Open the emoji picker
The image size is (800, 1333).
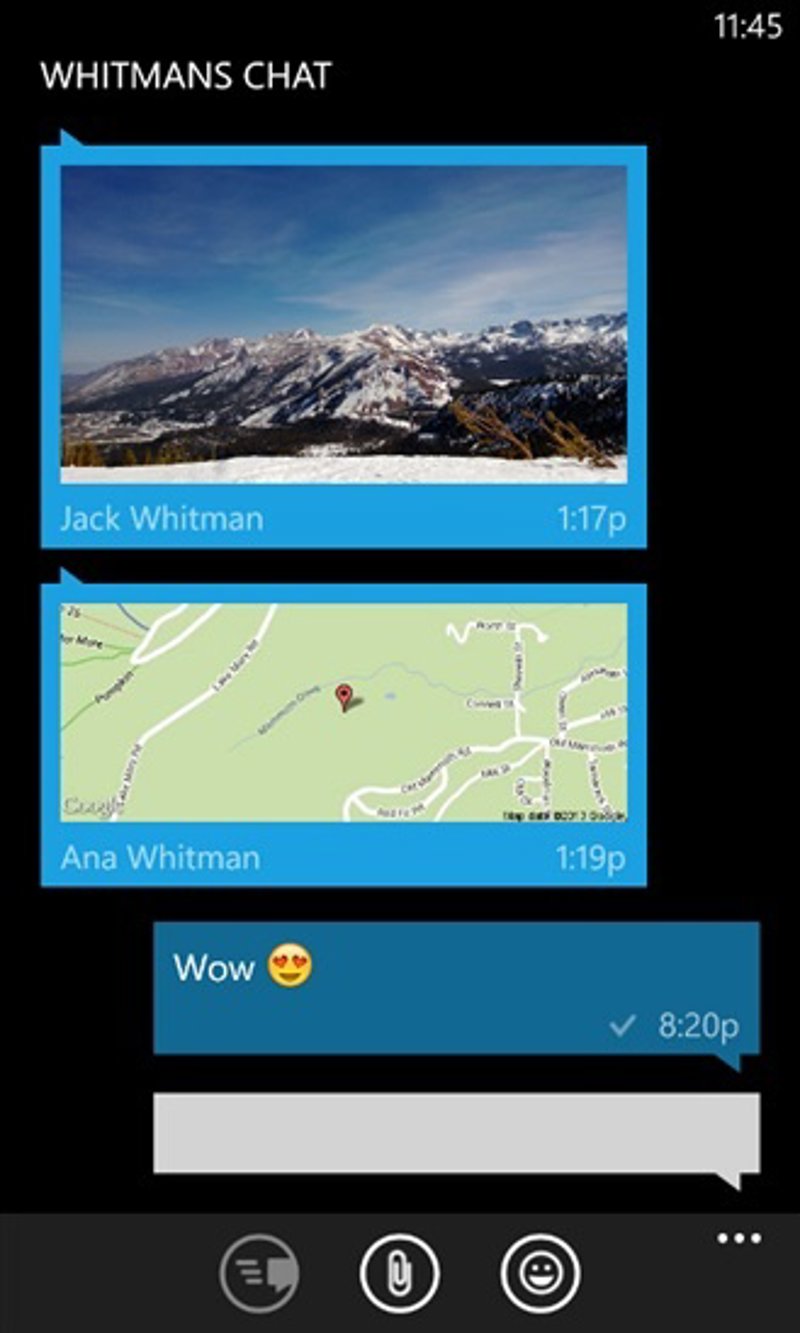540,1273
